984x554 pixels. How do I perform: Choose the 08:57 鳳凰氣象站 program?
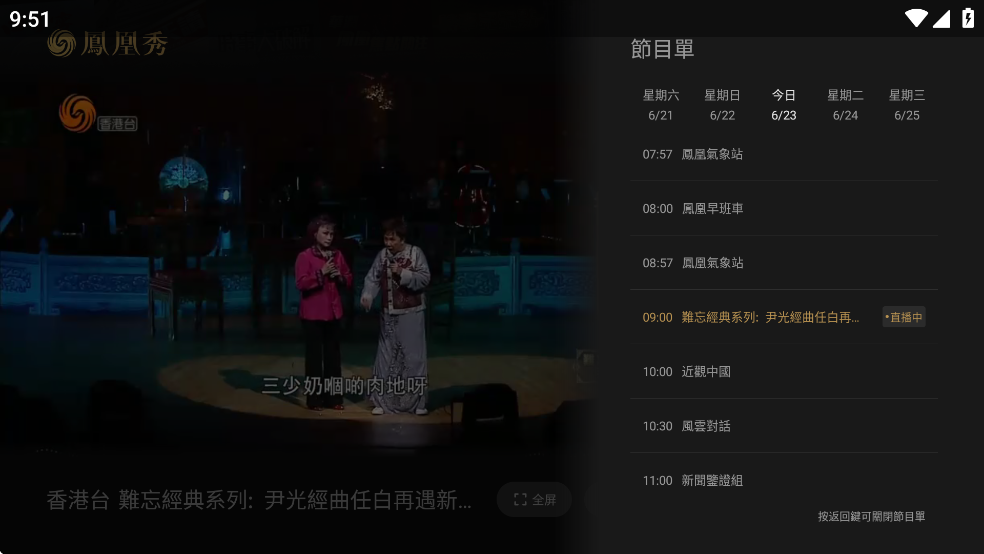click(x=784, y=263)
